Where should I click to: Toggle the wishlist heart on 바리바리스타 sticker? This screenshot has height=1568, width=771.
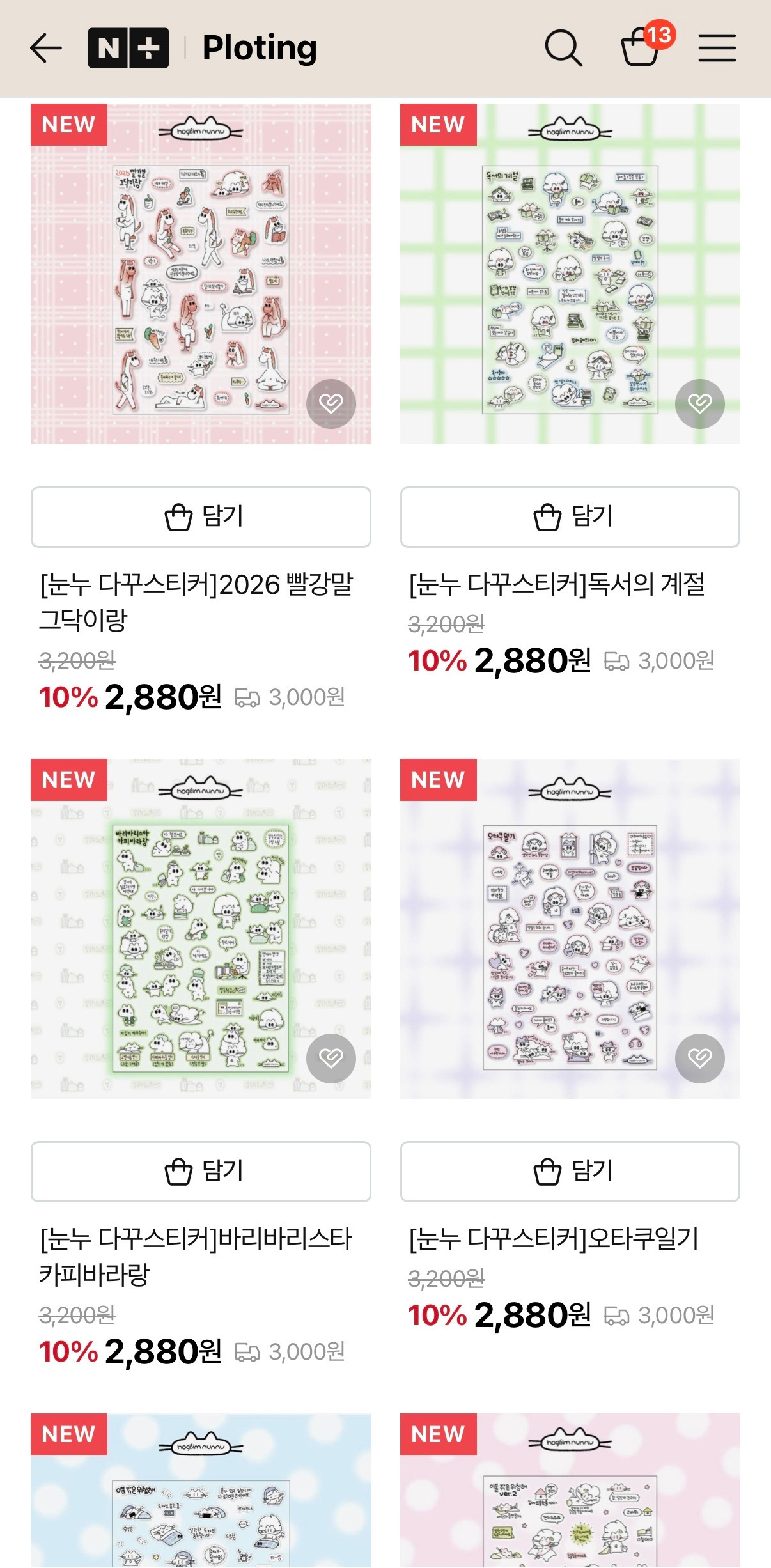pyautogui.click(x=331, y=1059)
